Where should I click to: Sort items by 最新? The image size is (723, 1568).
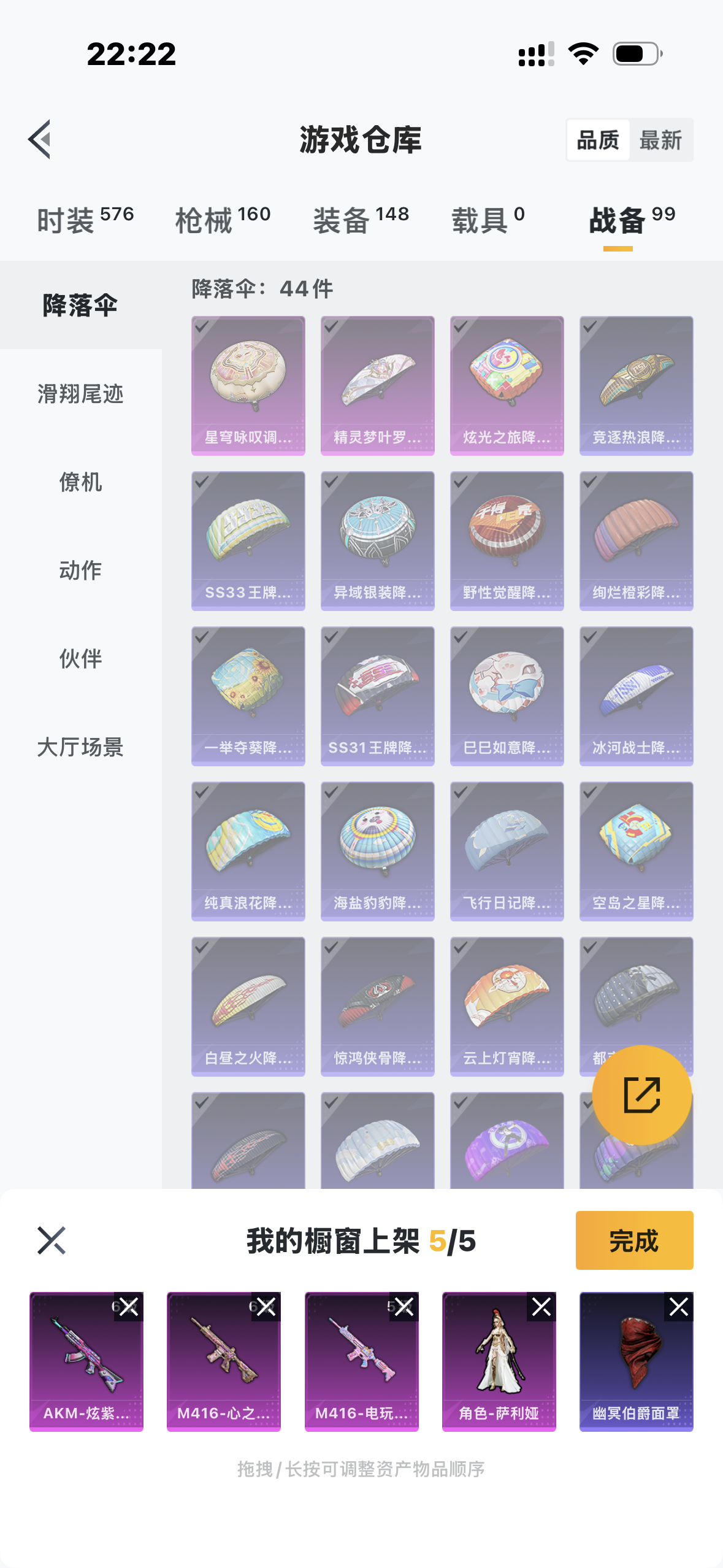pos(660,140)
